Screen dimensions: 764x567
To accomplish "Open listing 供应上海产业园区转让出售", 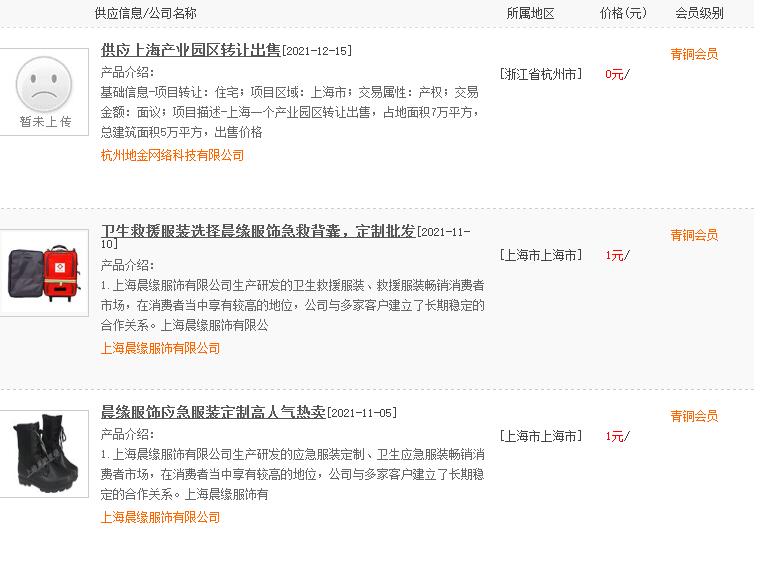I will (191, 50).
